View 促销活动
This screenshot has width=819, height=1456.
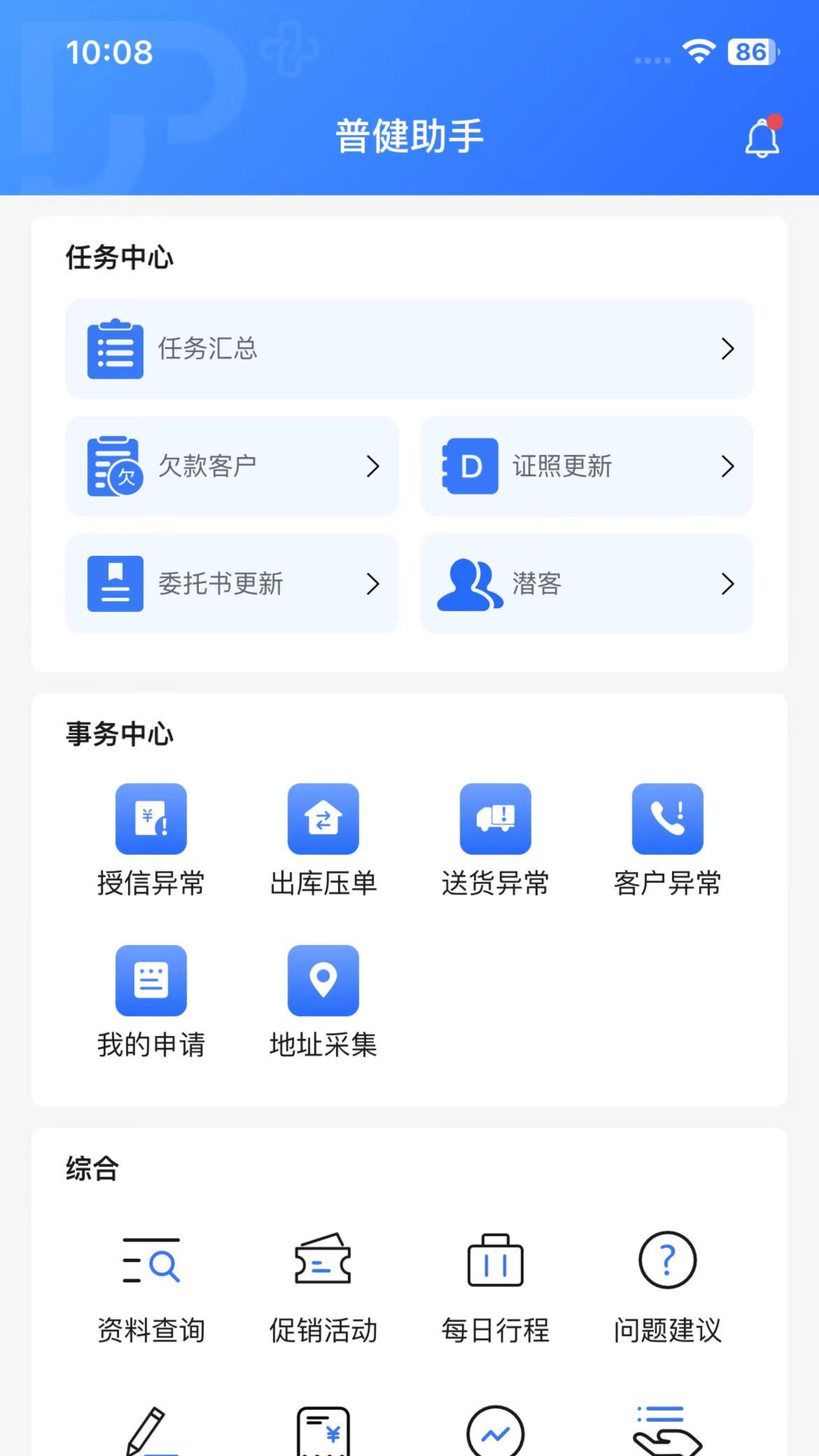(x=323, y=1262)
